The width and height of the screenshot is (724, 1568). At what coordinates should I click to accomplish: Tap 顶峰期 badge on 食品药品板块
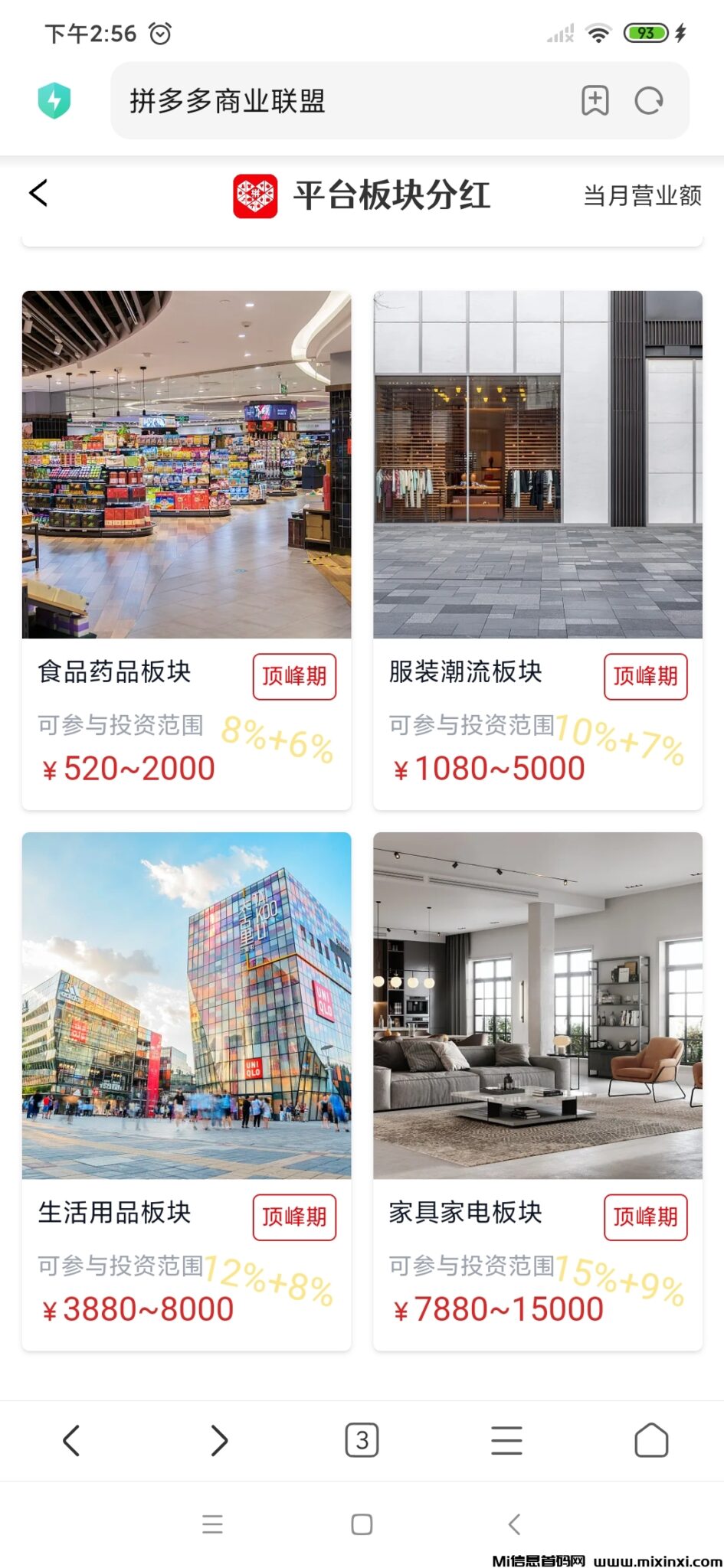pos(294,676)
